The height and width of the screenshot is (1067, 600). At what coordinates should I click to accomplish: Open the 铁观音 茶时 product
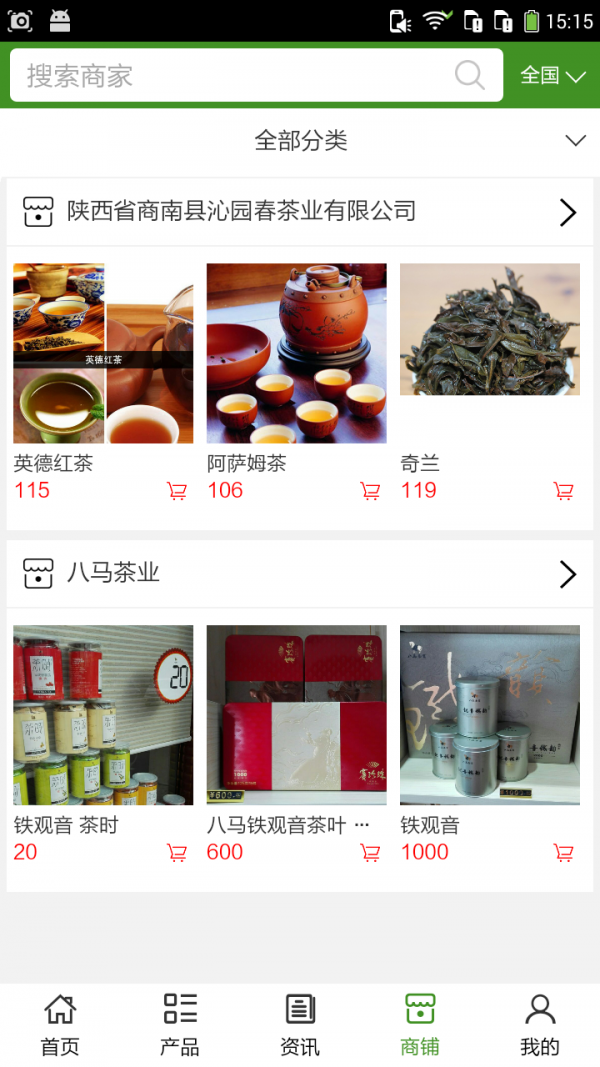coord(103,715)
